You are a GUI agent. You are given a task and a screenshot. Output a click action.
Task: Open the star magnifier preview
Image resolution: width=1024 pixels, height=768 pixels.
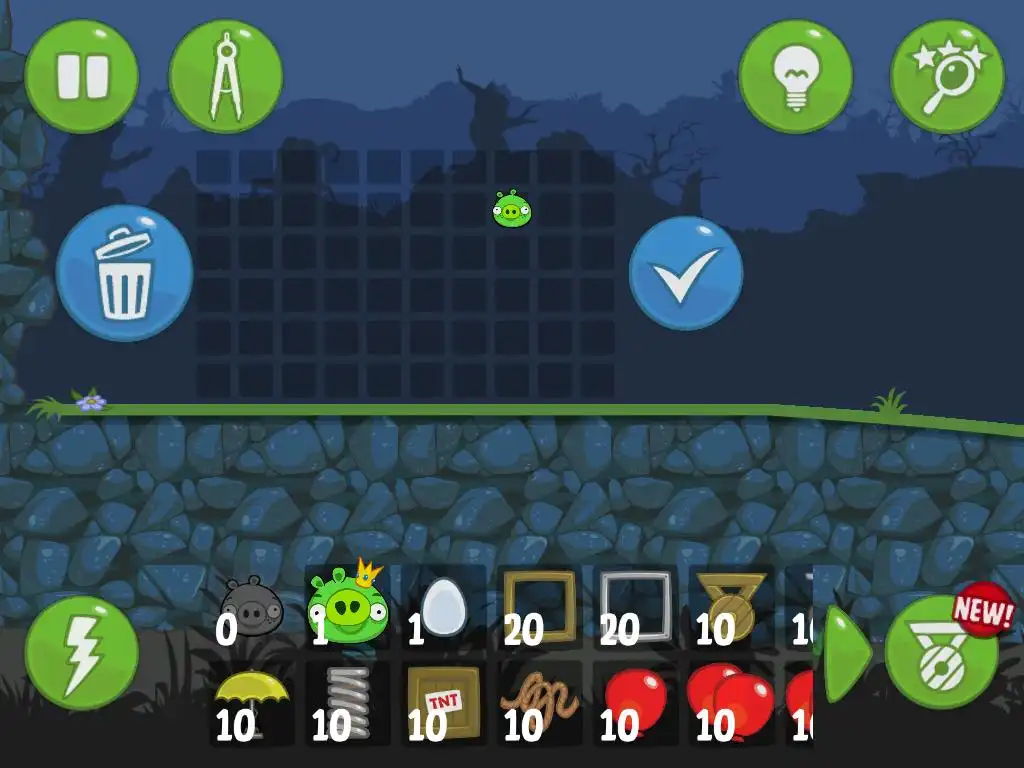pyautogui.click(x=947, y=76)
